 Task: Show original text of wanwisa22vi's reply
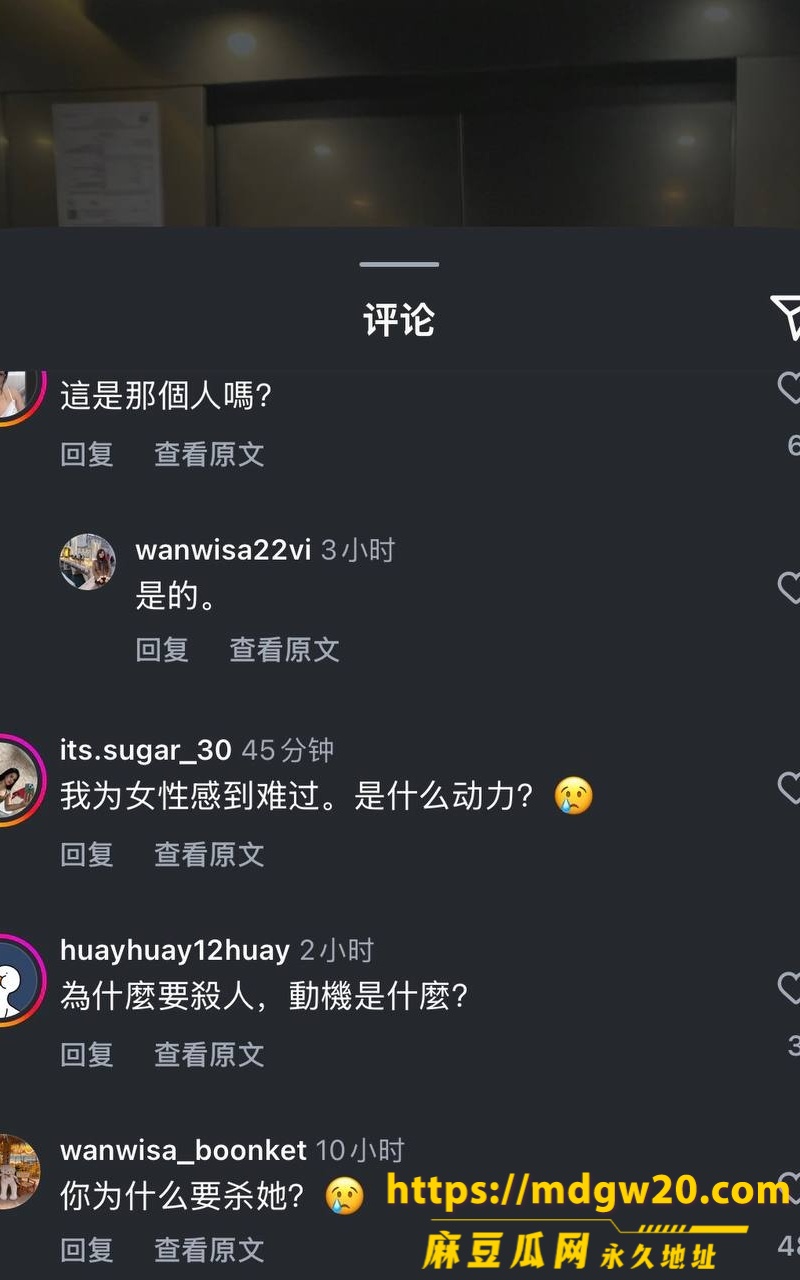[x=285, y=650]
